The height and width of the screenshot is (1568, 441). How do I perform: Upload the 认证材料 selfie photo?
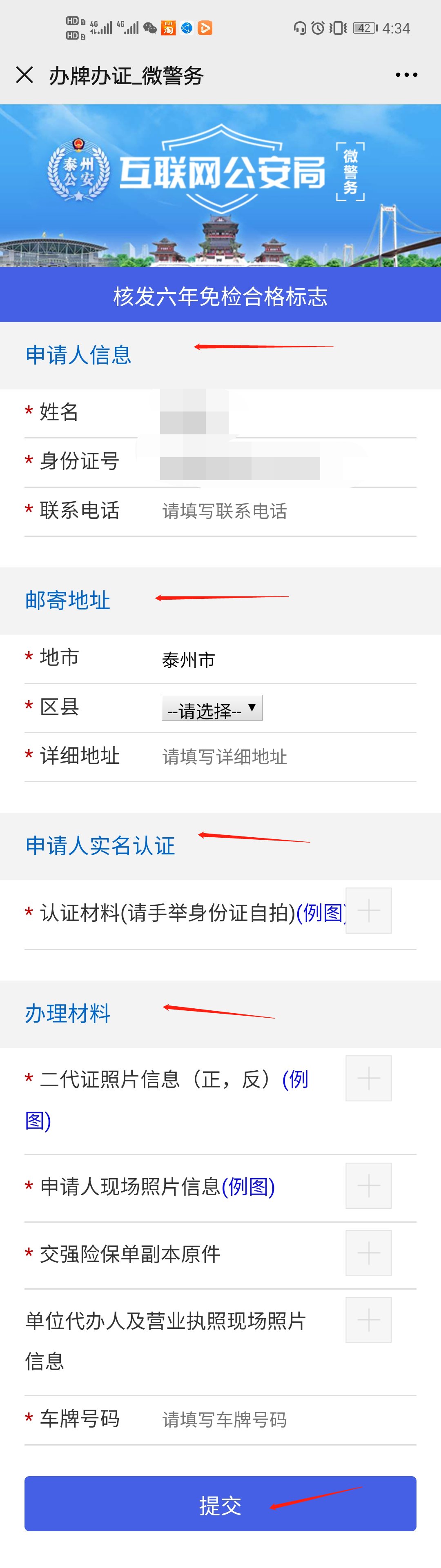point(368,911)
